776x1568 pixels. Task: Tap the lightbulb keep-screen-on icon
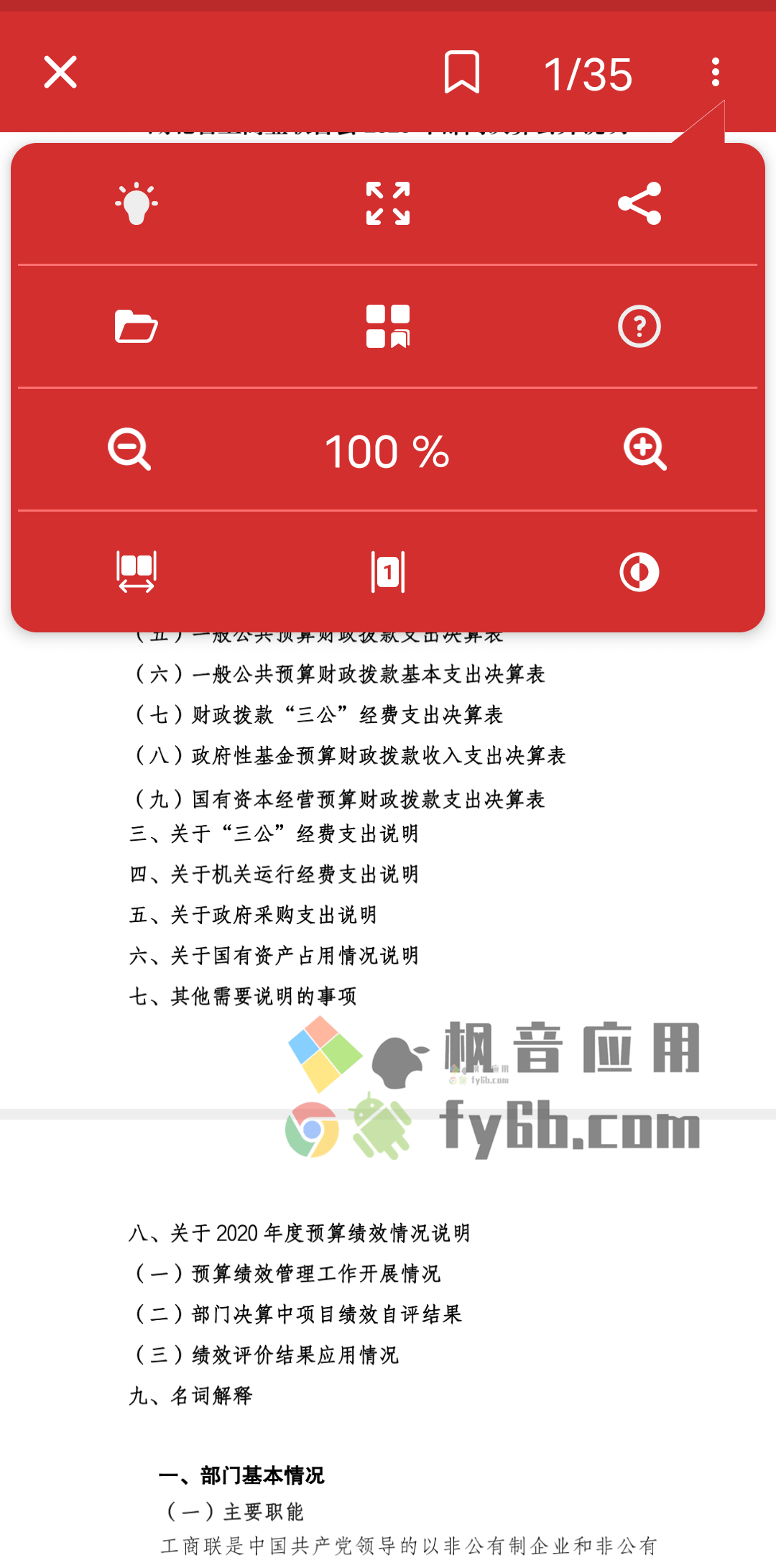click(137, 204)
